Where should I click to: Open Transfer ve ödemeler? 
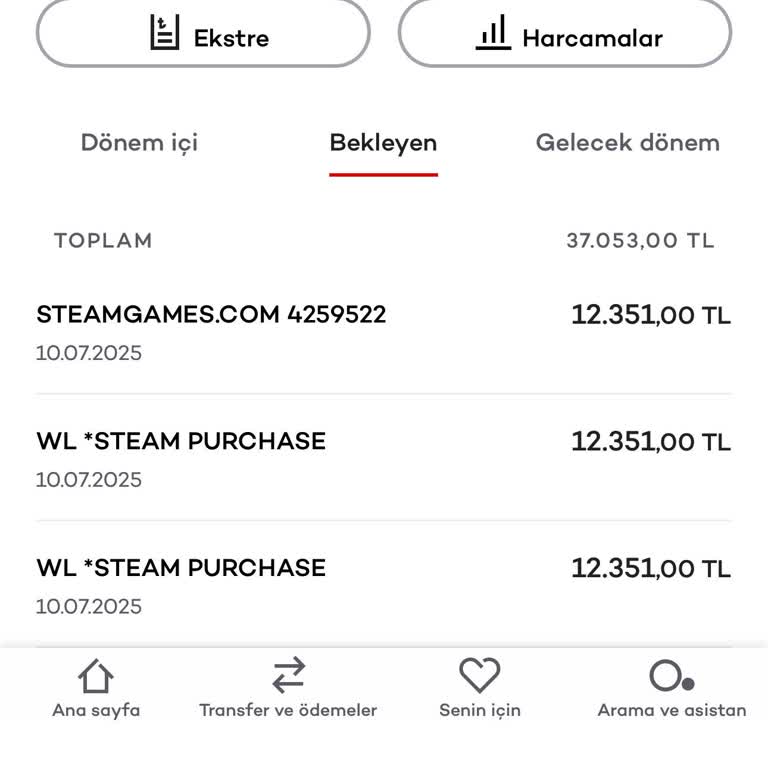click(x=288, y=689)
